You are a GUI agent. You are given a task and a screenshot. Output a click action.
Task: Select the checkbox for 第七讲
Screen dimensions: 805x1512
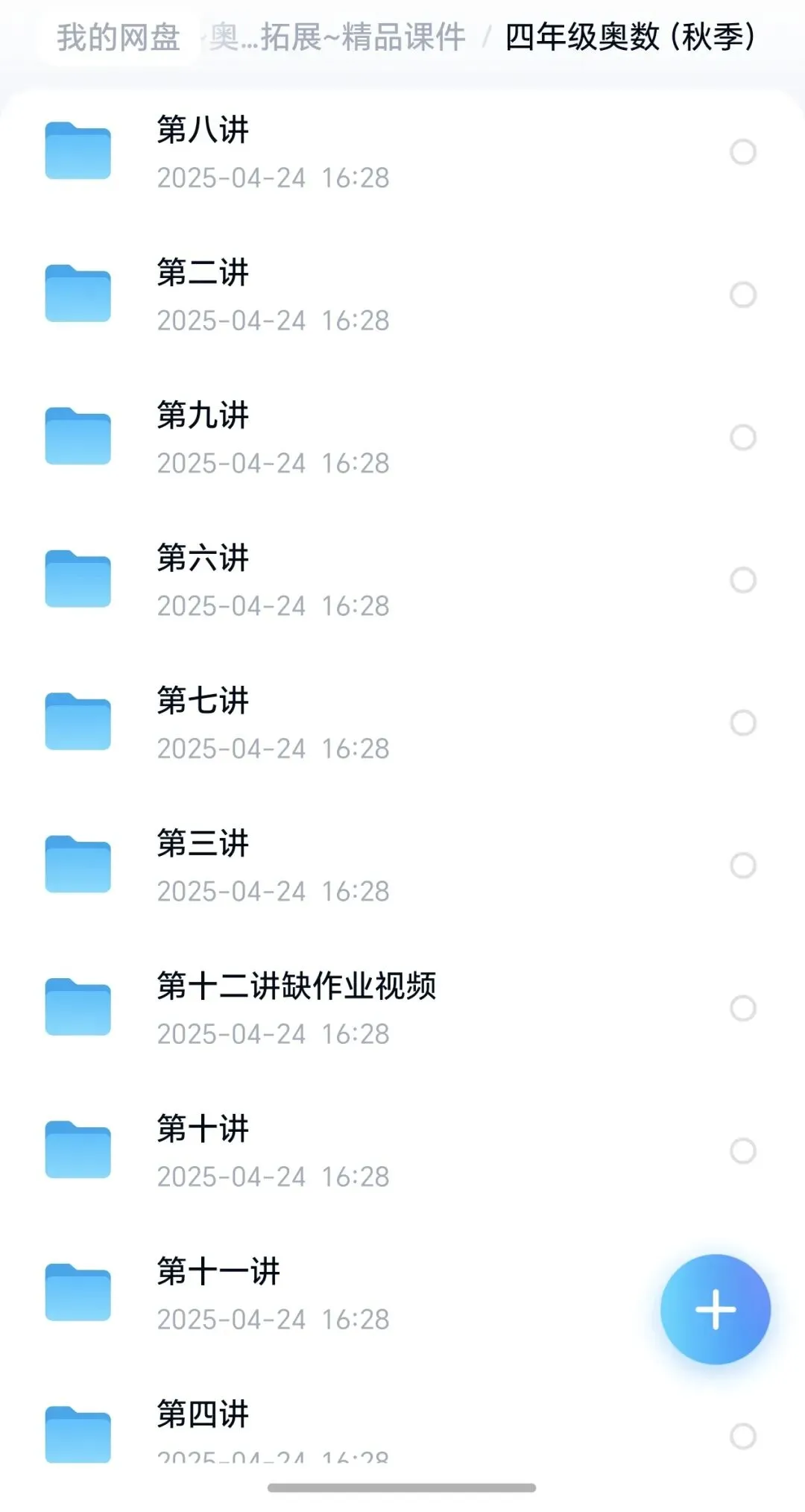[743, 722]
